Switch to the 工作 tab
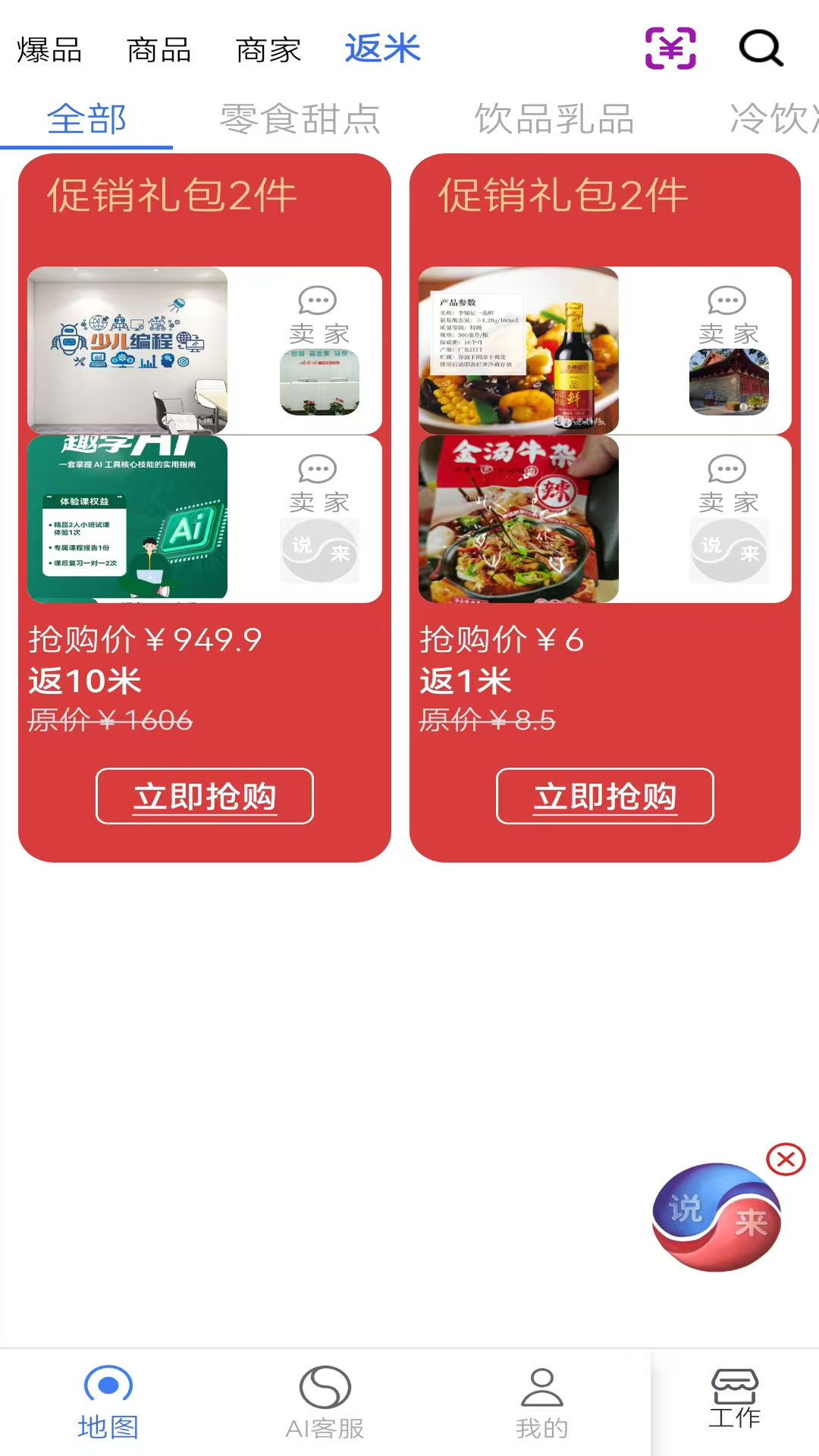The image size is (819, 1456). 734,1400
